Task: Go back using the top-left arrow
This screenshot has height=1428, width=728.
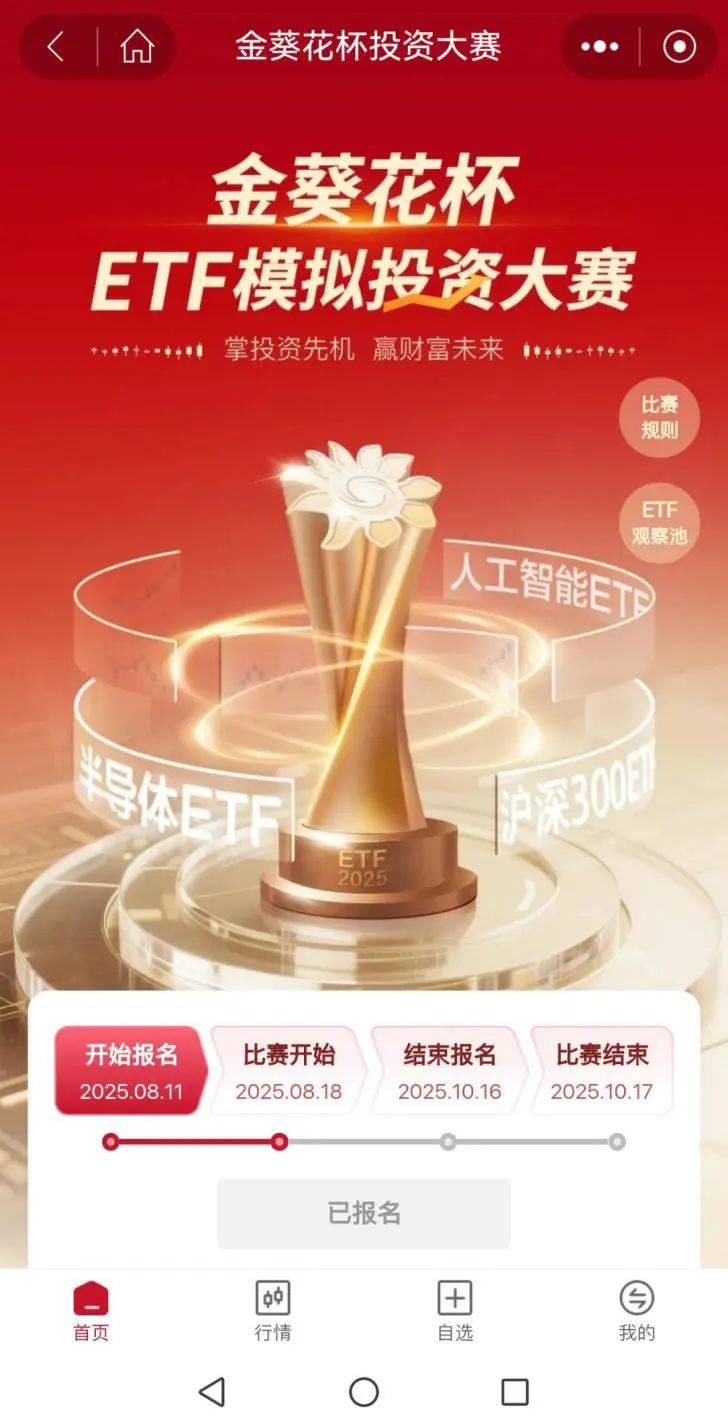Action: (56, 47)
